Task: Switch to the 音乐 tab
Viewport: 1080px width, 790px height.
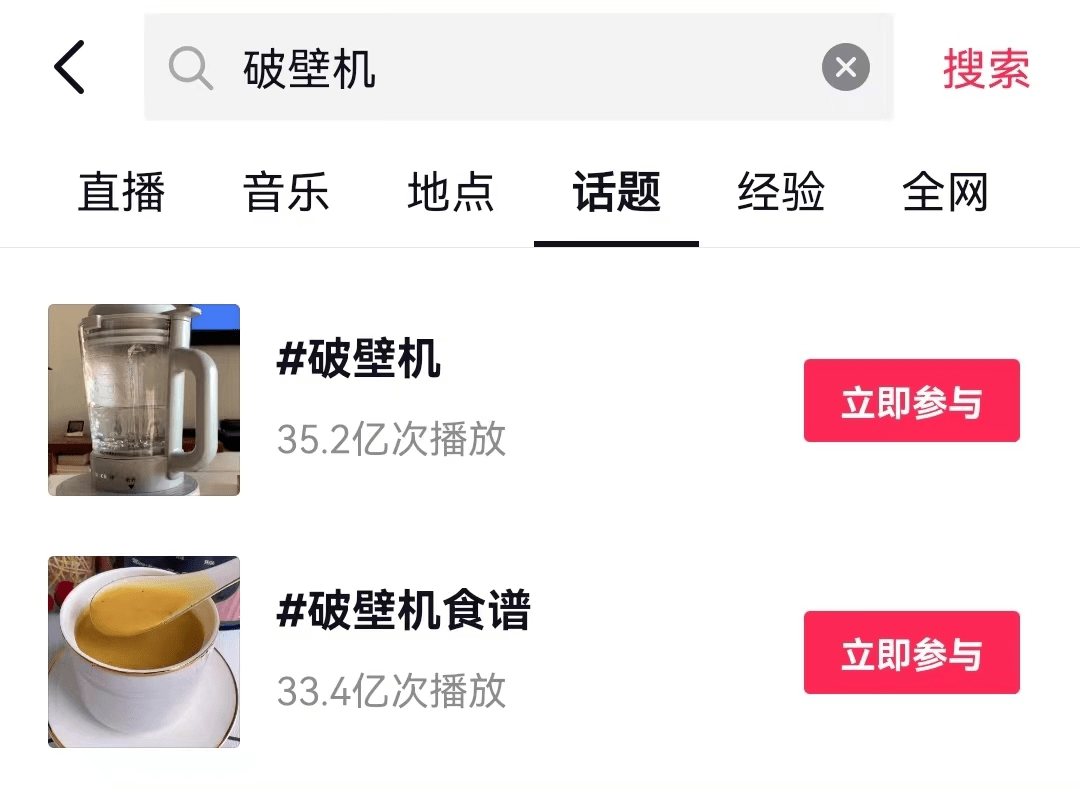Action: coord(286,192)
